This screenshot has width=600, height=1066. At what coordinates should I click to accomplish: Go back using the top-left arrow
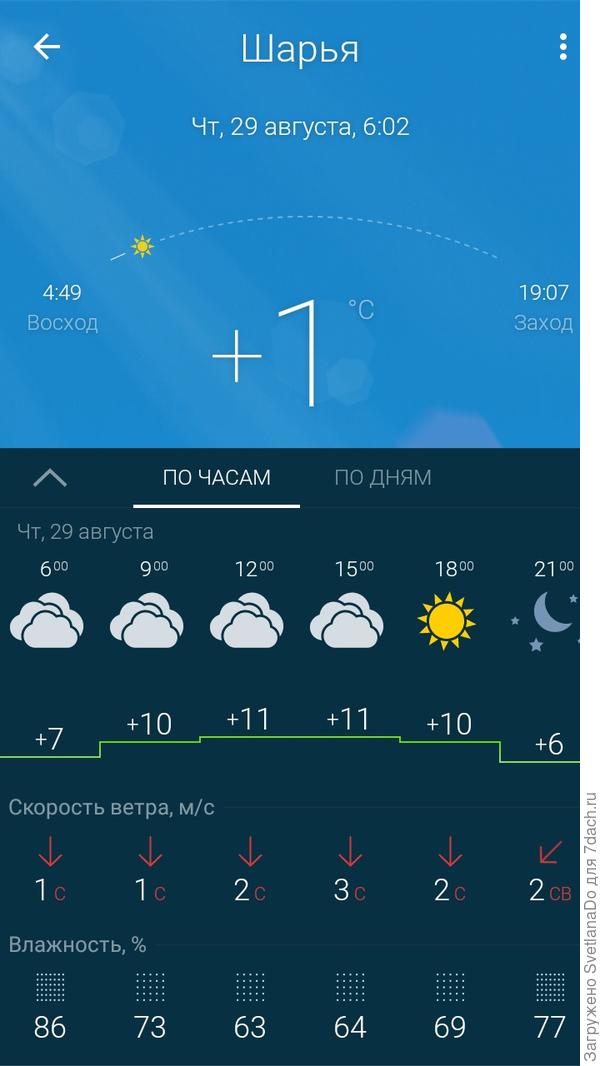point(47,47)
